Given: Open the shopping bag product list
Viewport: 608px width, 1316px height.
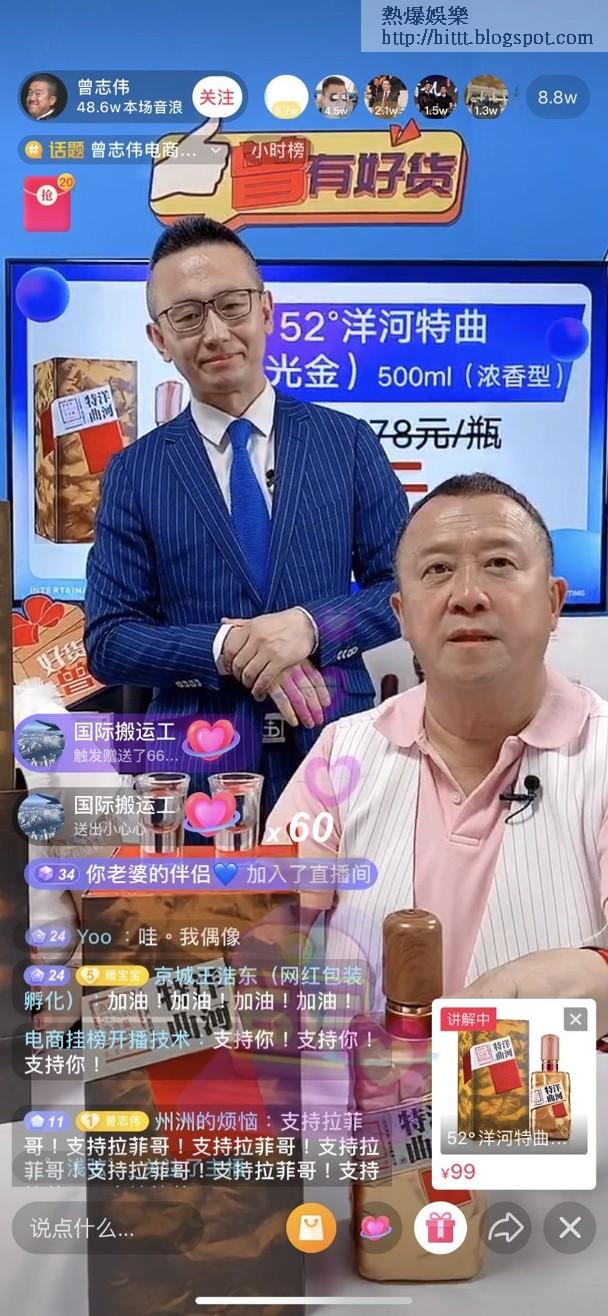Looking at the screenshot, I should 311,1228.
